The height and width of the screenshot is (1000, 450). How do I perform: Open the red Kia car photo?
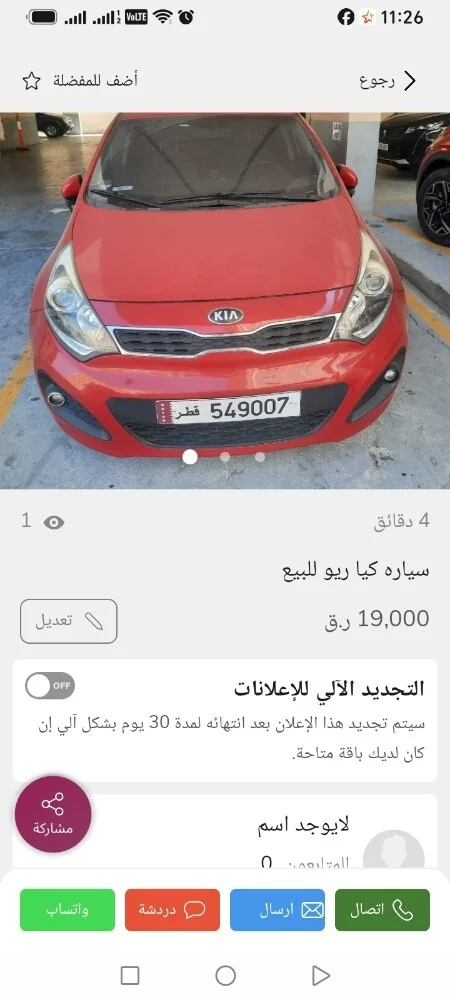(x=225, y=301)
